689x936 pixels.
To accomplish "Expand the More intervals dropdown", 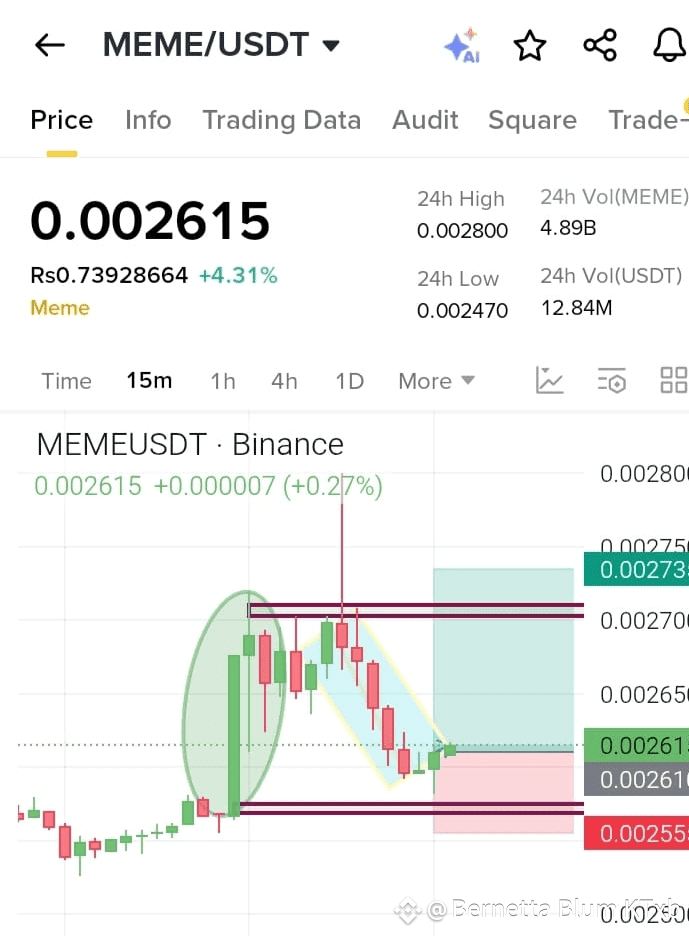I will point(436,381).
